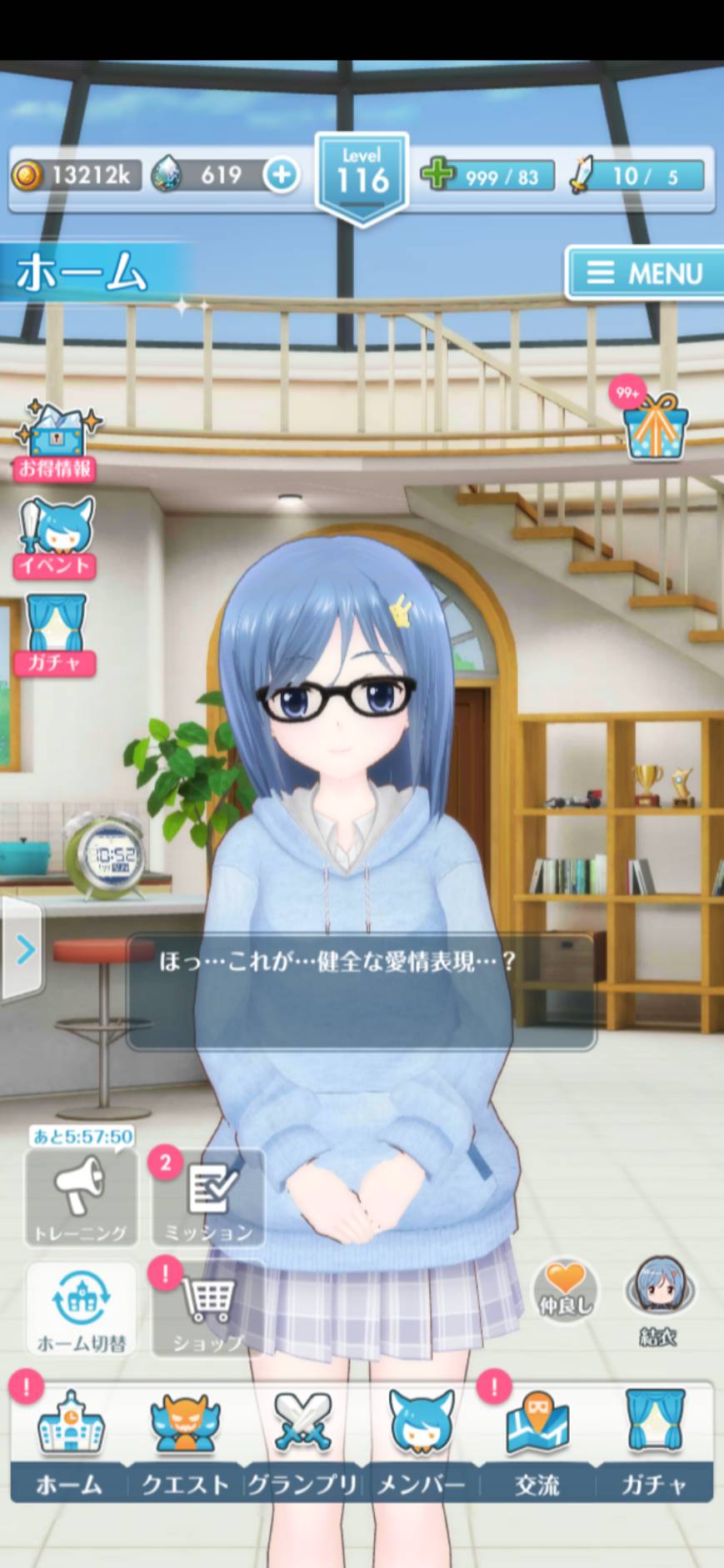The height and width of the screenshot is (1568, 724).
Task: Dismiss the character's speech dialog box
Action: click(361, 992)
